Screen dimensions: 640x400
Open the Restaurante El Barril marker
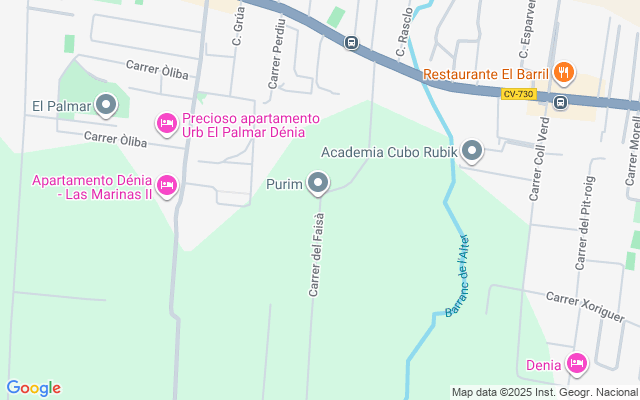tap(564, 72)
